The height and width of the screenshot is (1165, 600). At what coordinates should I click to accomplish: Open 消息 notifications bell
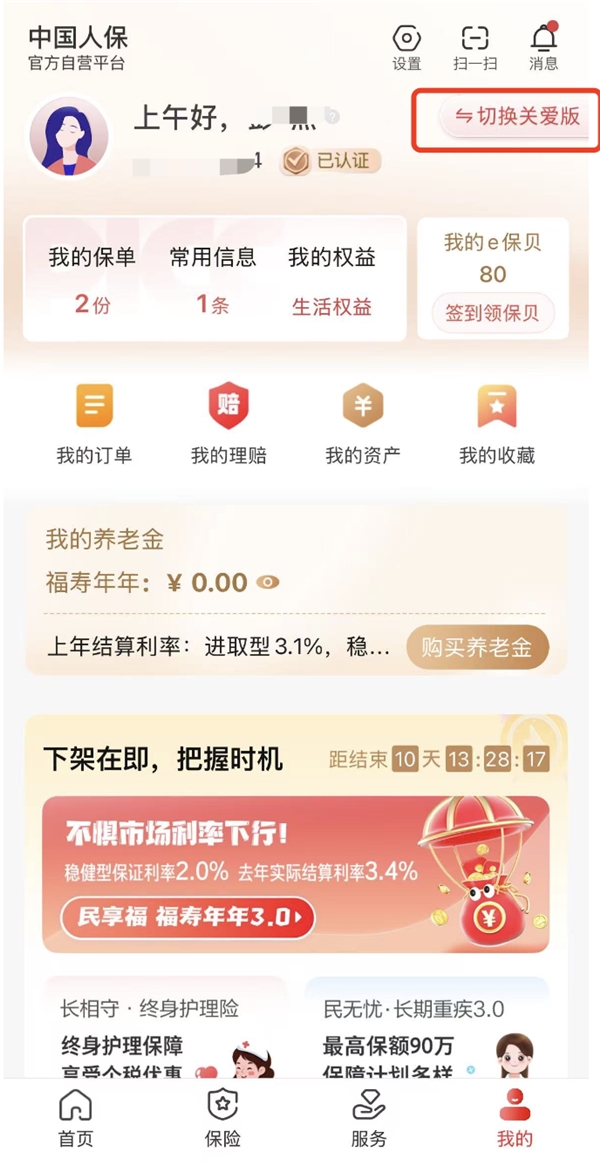pos(543,47)
